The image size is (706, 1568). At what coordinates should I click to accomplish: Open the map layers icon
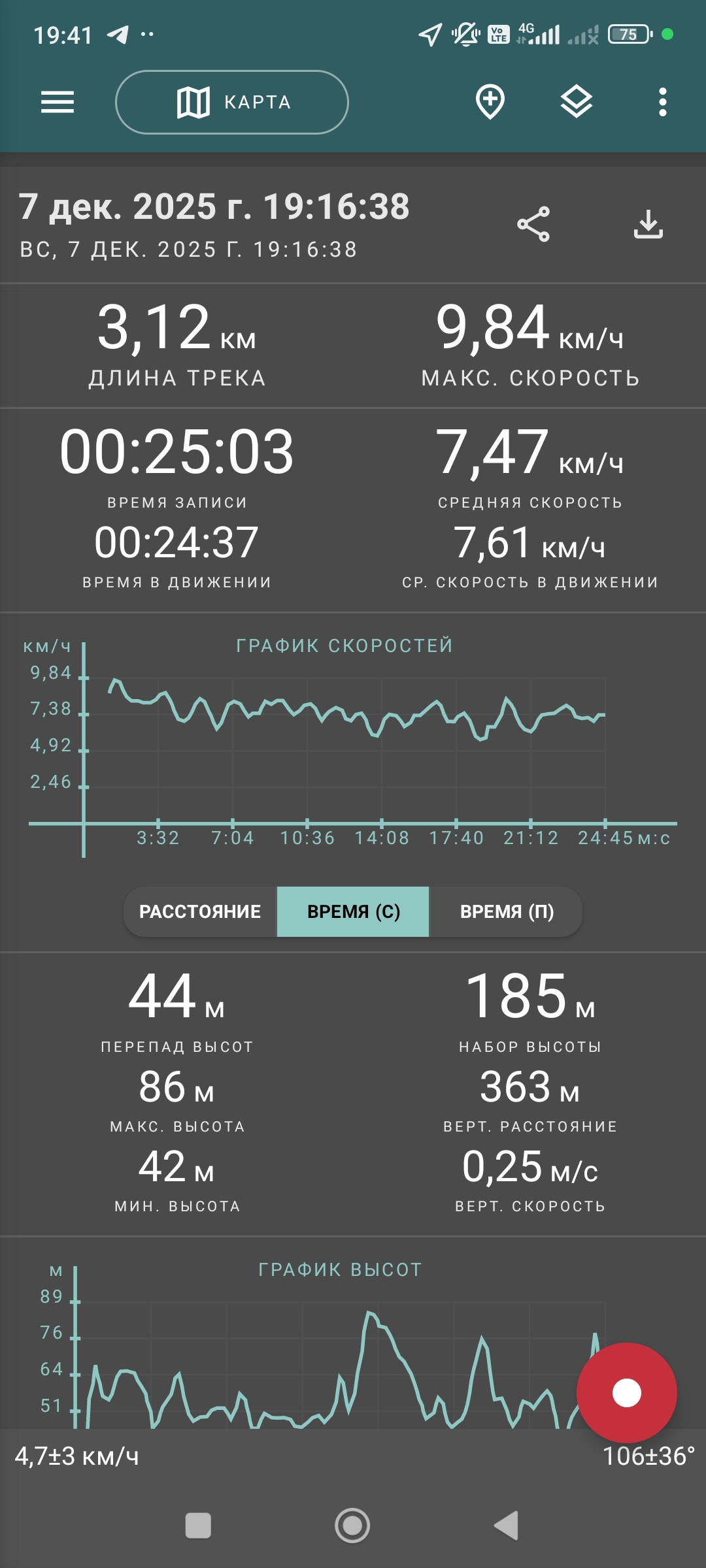(x=577, y=102)
